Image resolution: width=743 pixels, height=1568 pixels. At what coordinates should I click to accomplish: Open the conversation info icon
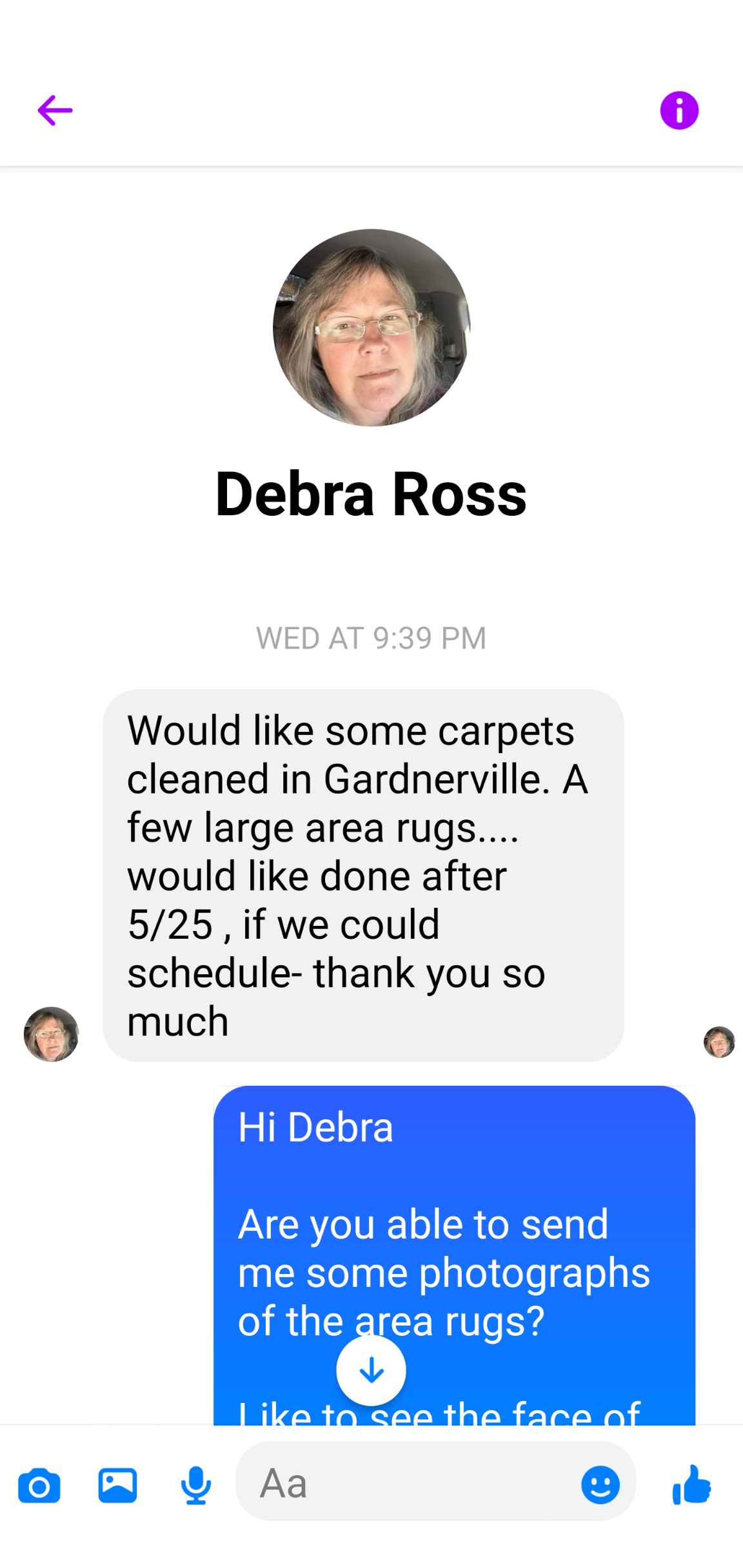(x=679, y=110)
